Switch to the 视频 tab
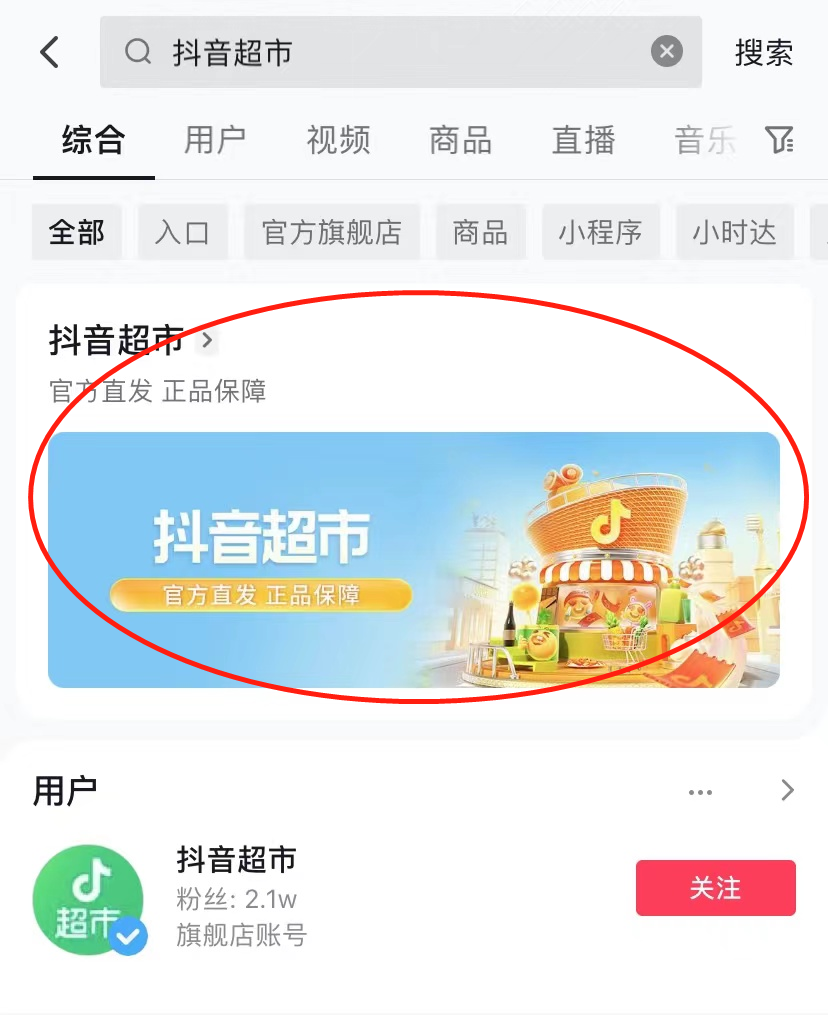The height and width of the screenshot is (1015, 828). pos(338,140)
